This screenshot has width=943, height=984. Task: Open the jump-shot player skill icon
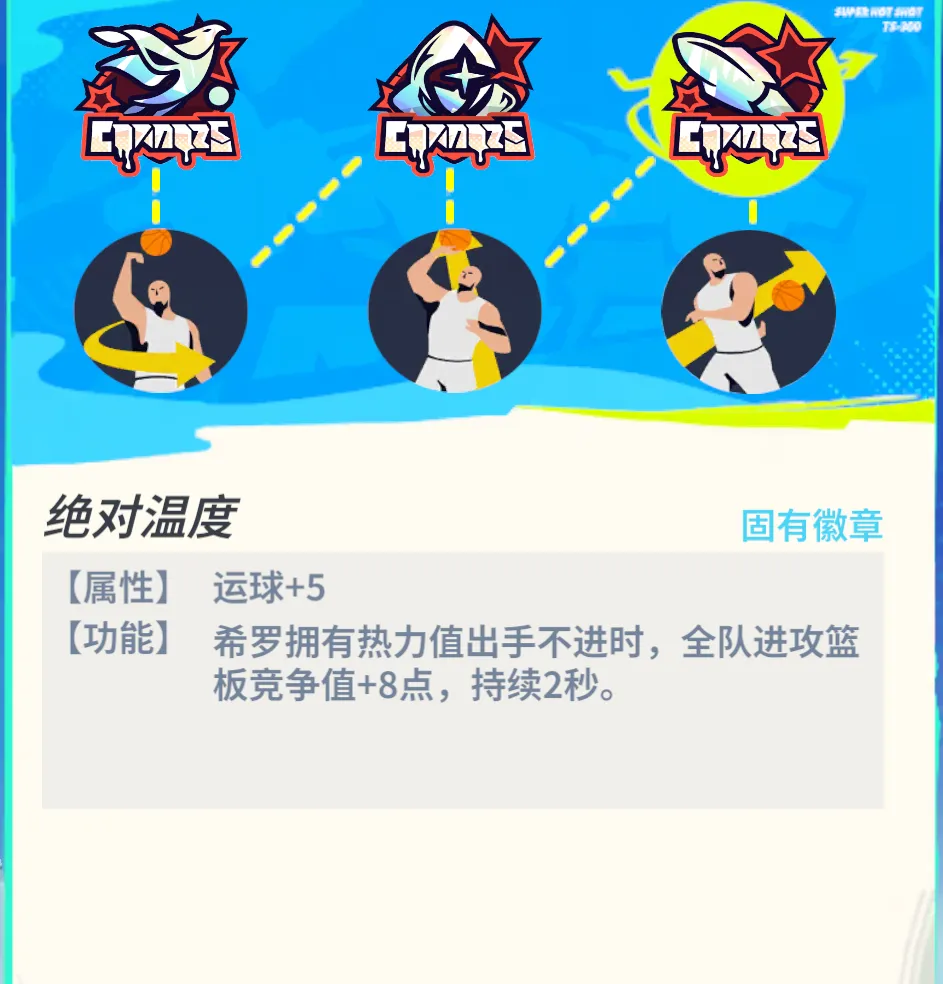pyautogui.click(x=454, y=312)
